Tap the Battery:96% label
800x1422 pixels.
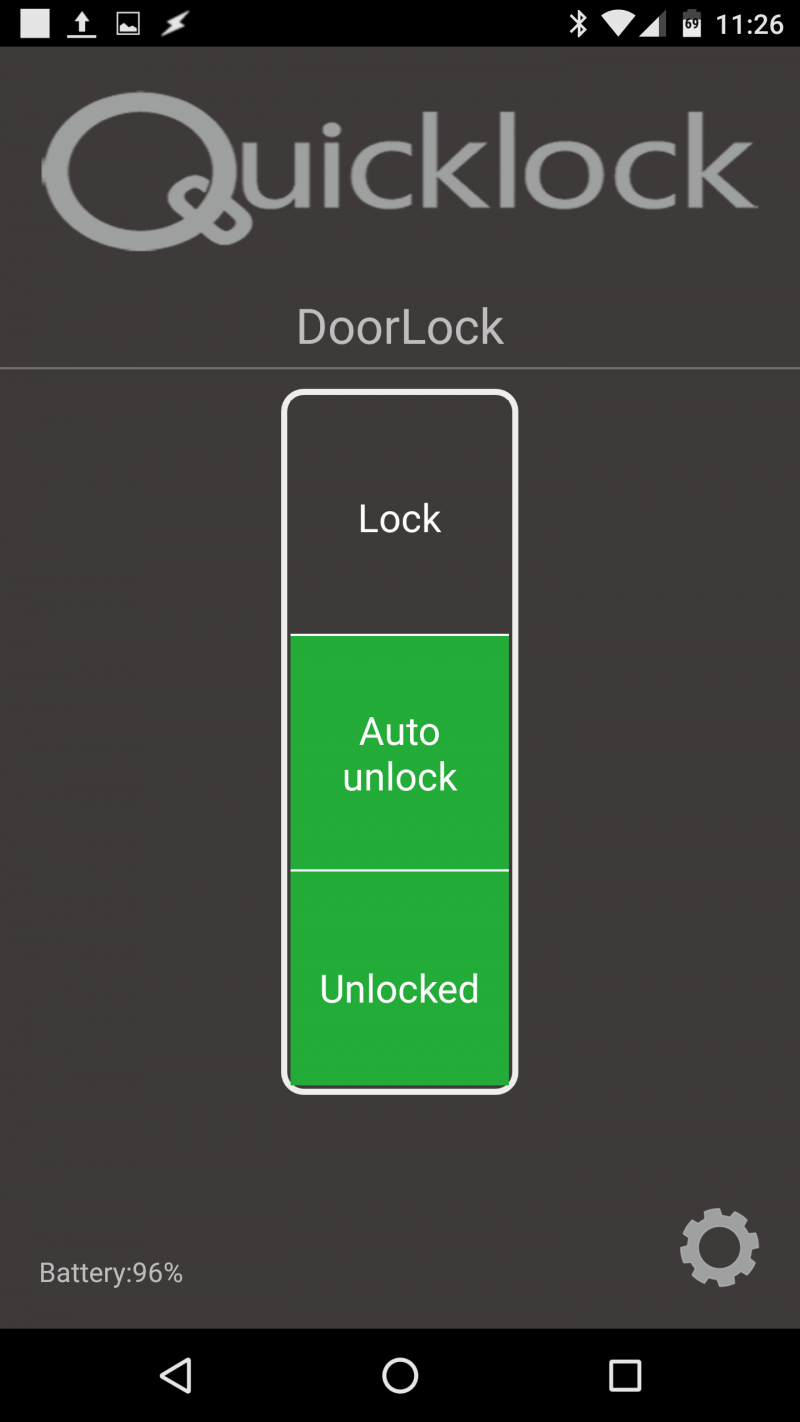(110, 1272)
